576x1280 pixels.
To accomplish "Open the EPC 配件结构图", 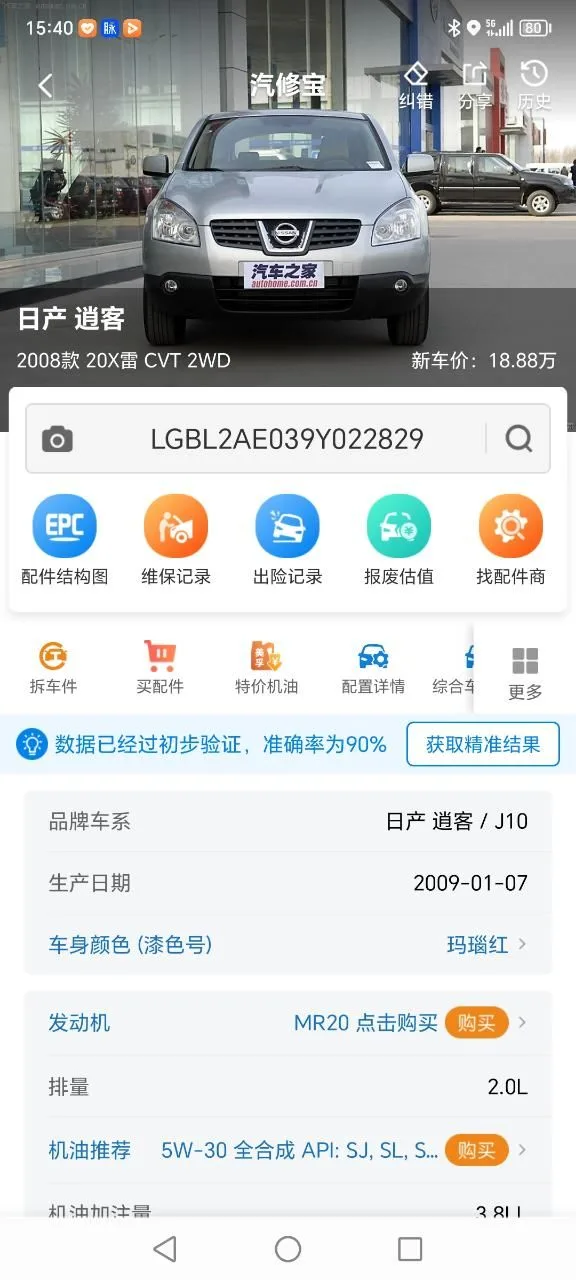I will 64,540.
